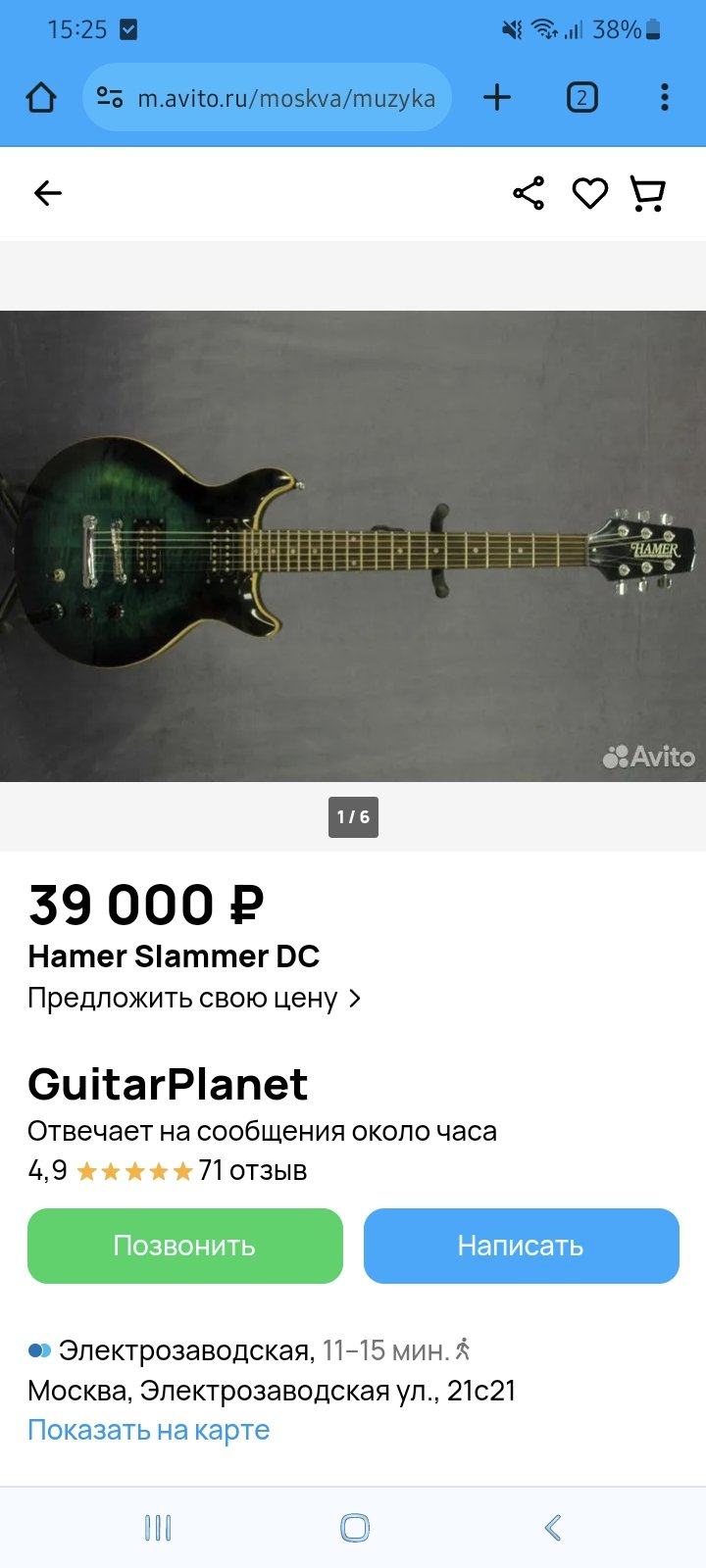706x1568 pixels.
Task: Go back from the listing page
Action: pyautogui.click(x=47, y=193)
